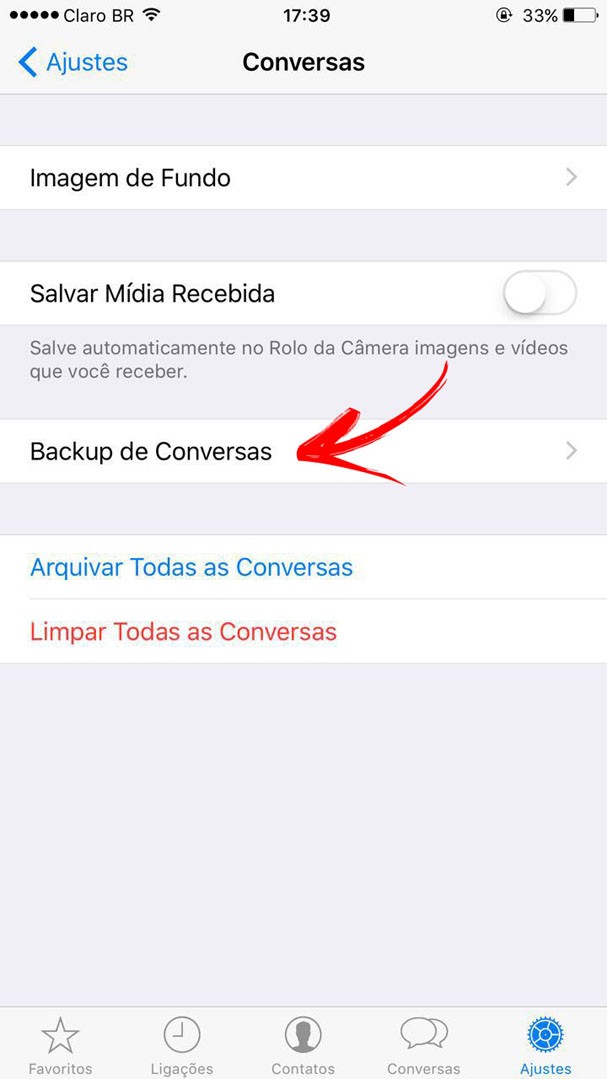Viewport: 607px width, 1079px height.
Task: Go back to Ajustes
Action: click(73, 62)
